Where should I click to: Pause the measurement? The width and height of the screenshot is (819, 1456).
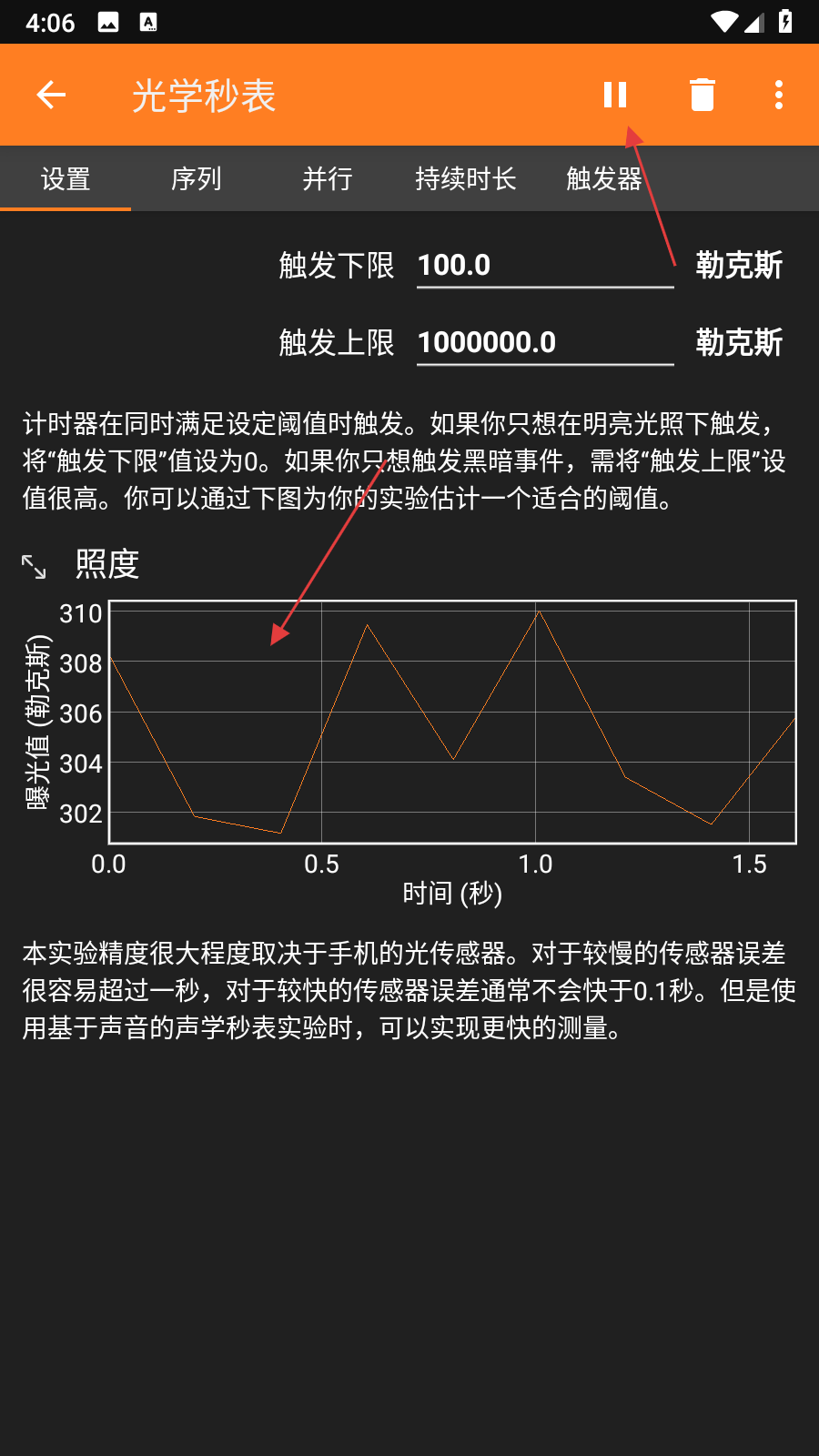(x=615, y=95)
